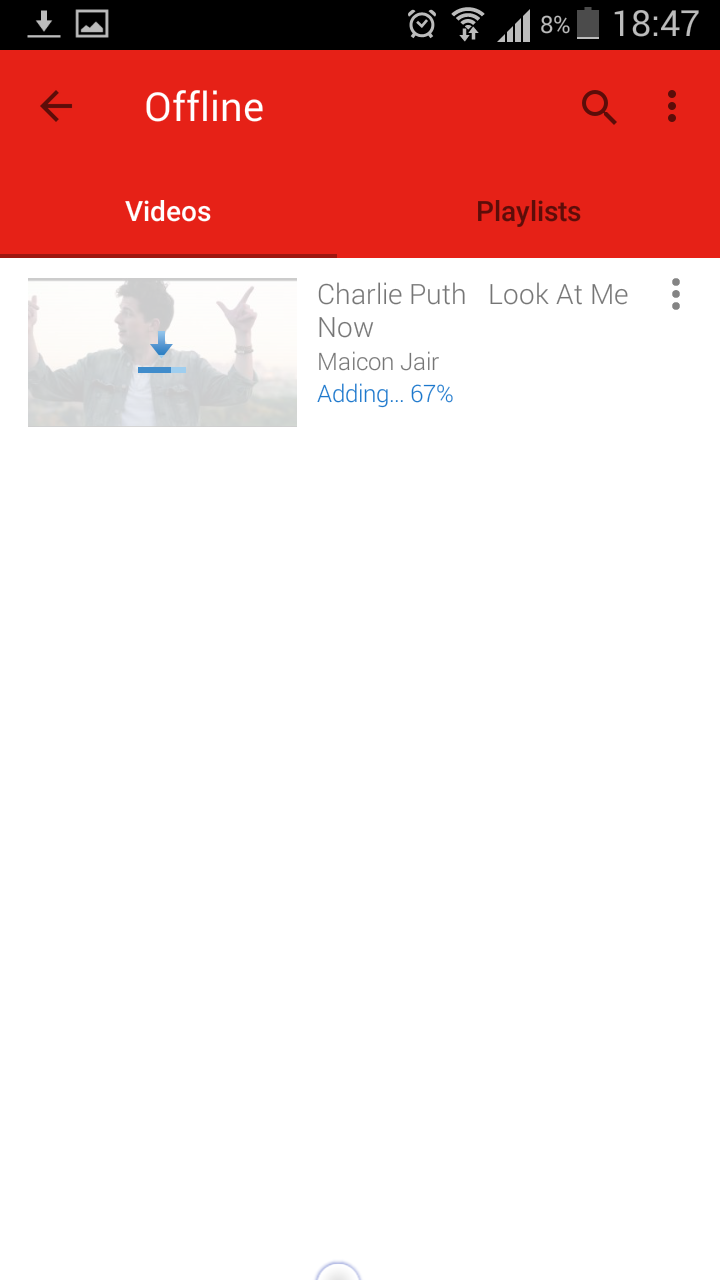This screenshot has width=720, height=1280.
Task: Show options for the Charlie Puth video
Action: click(676, 294)
